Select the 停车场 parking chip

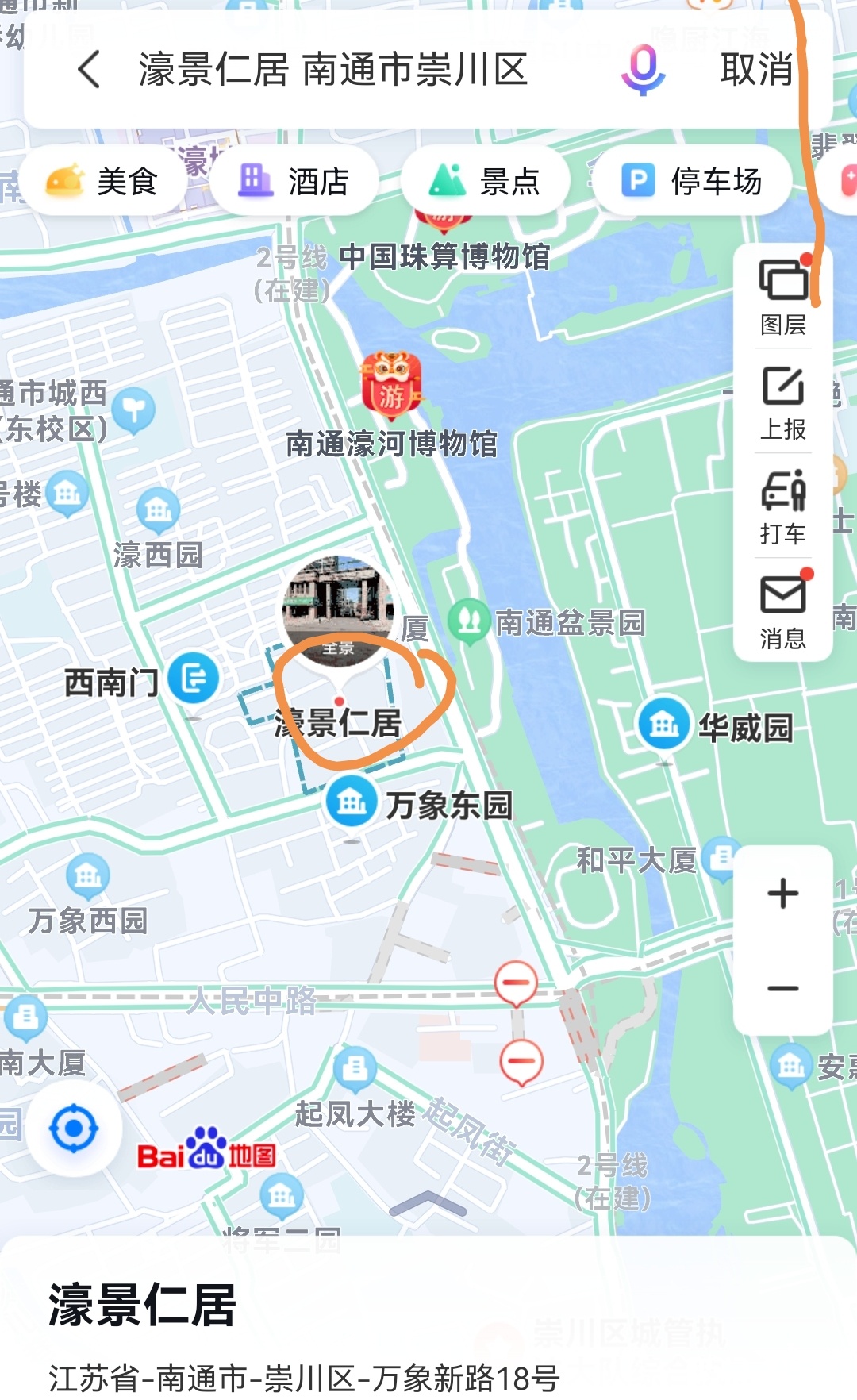(x=693, y=181)
